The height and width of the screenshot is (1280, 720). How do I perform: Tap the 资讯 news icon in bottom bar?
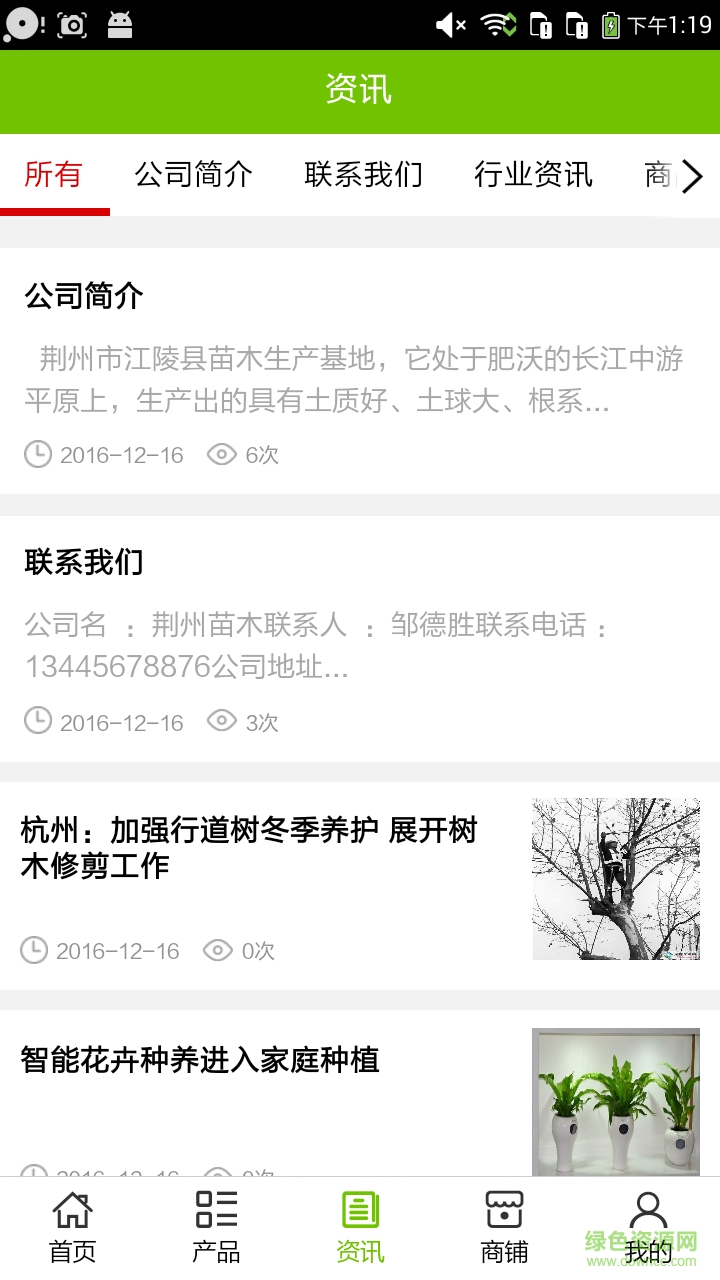point(359,1222)
